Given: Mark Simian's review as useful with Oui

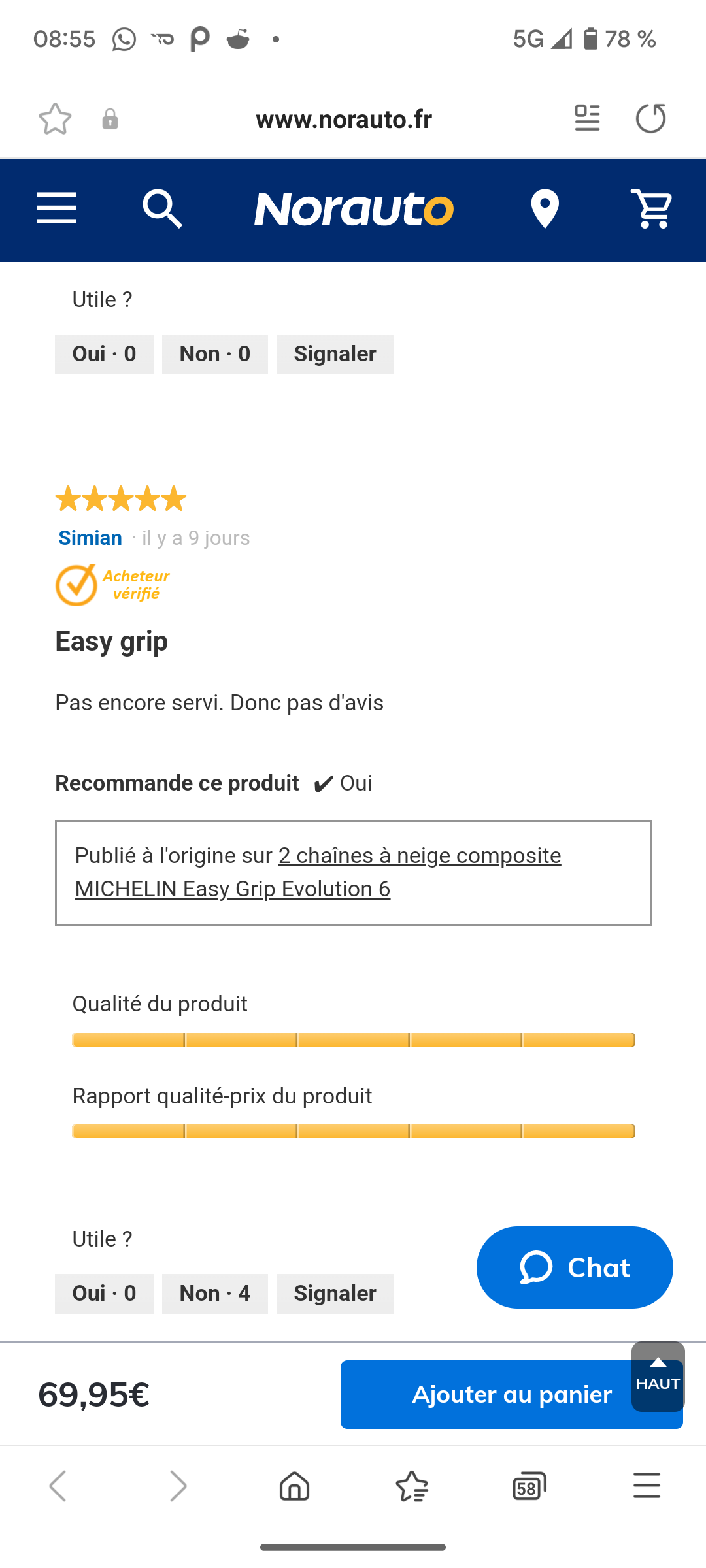Looking at the screenshot, I should coord(104,1294).
